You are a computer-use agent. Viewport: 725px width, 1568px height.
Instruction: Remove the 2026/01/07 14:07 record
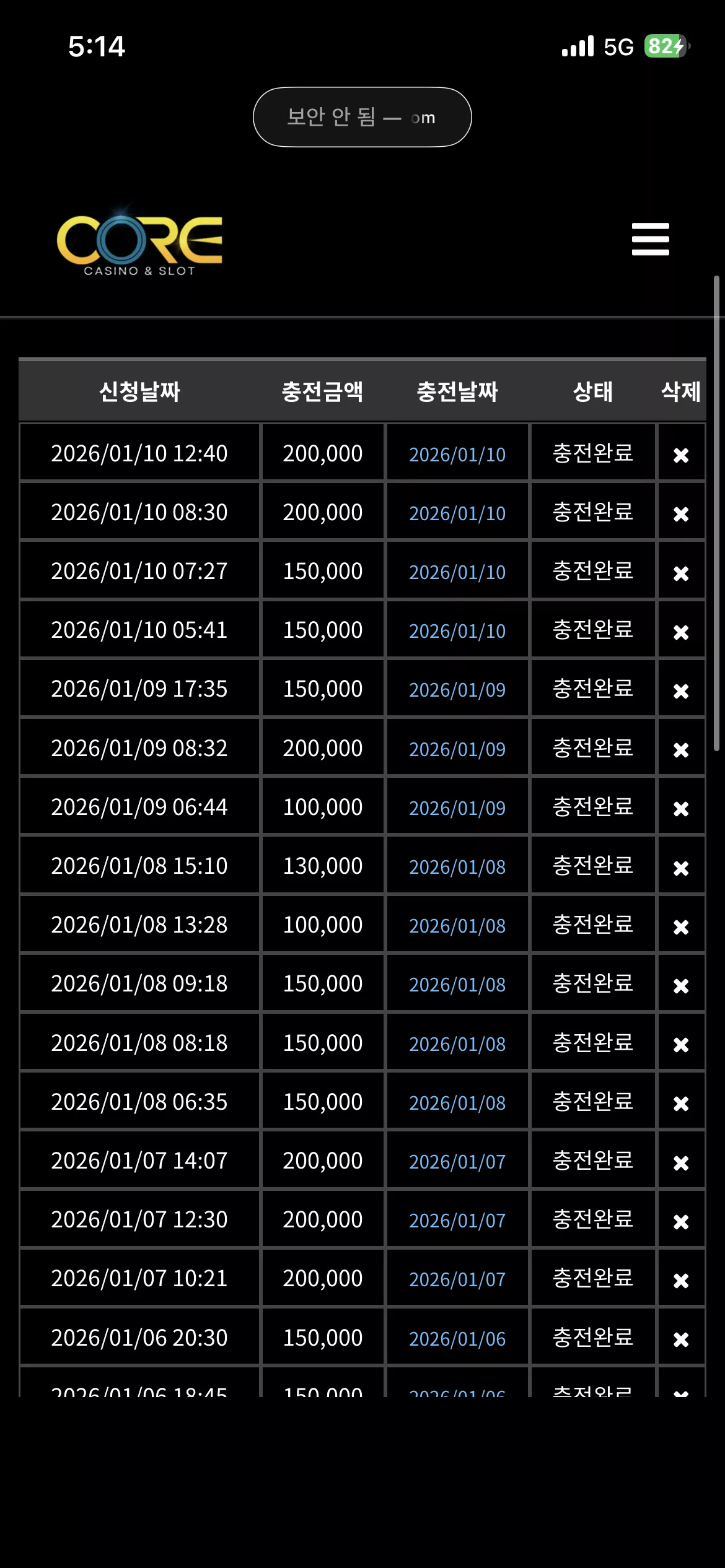point(681,1163)
